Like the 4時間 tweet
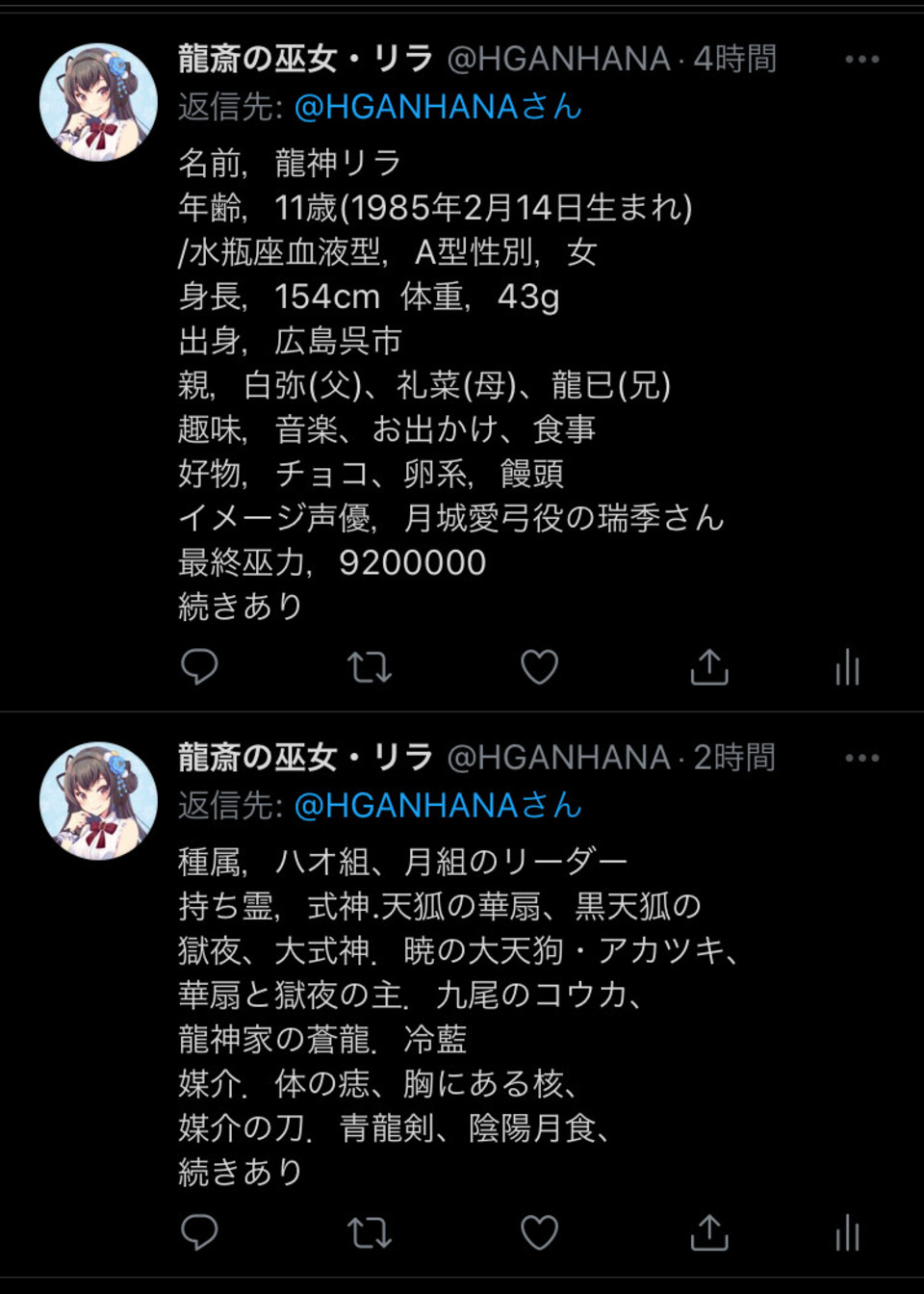 coord(539,666)
